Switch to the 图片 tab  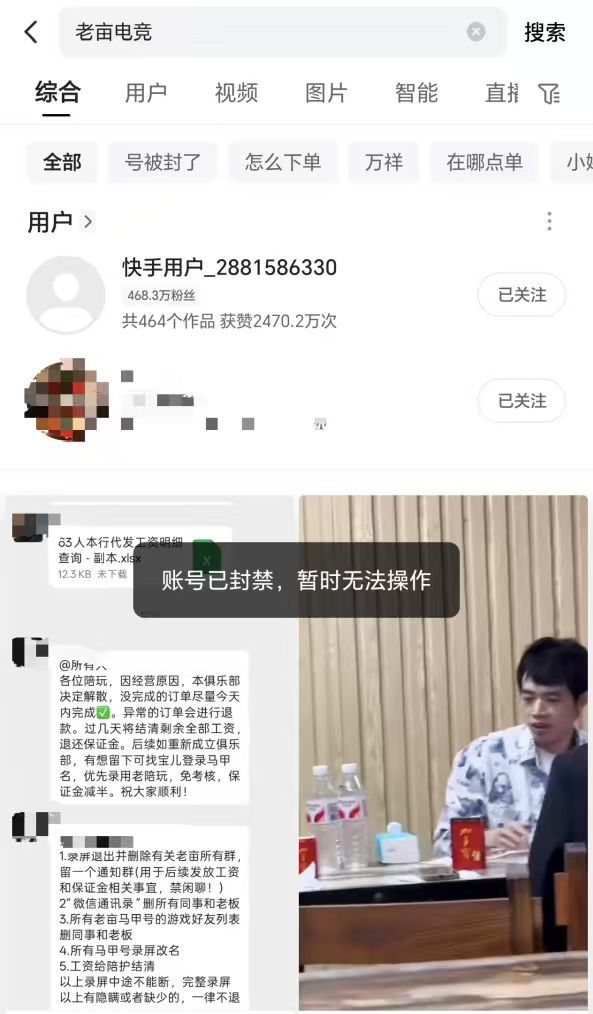click(326, 93)
